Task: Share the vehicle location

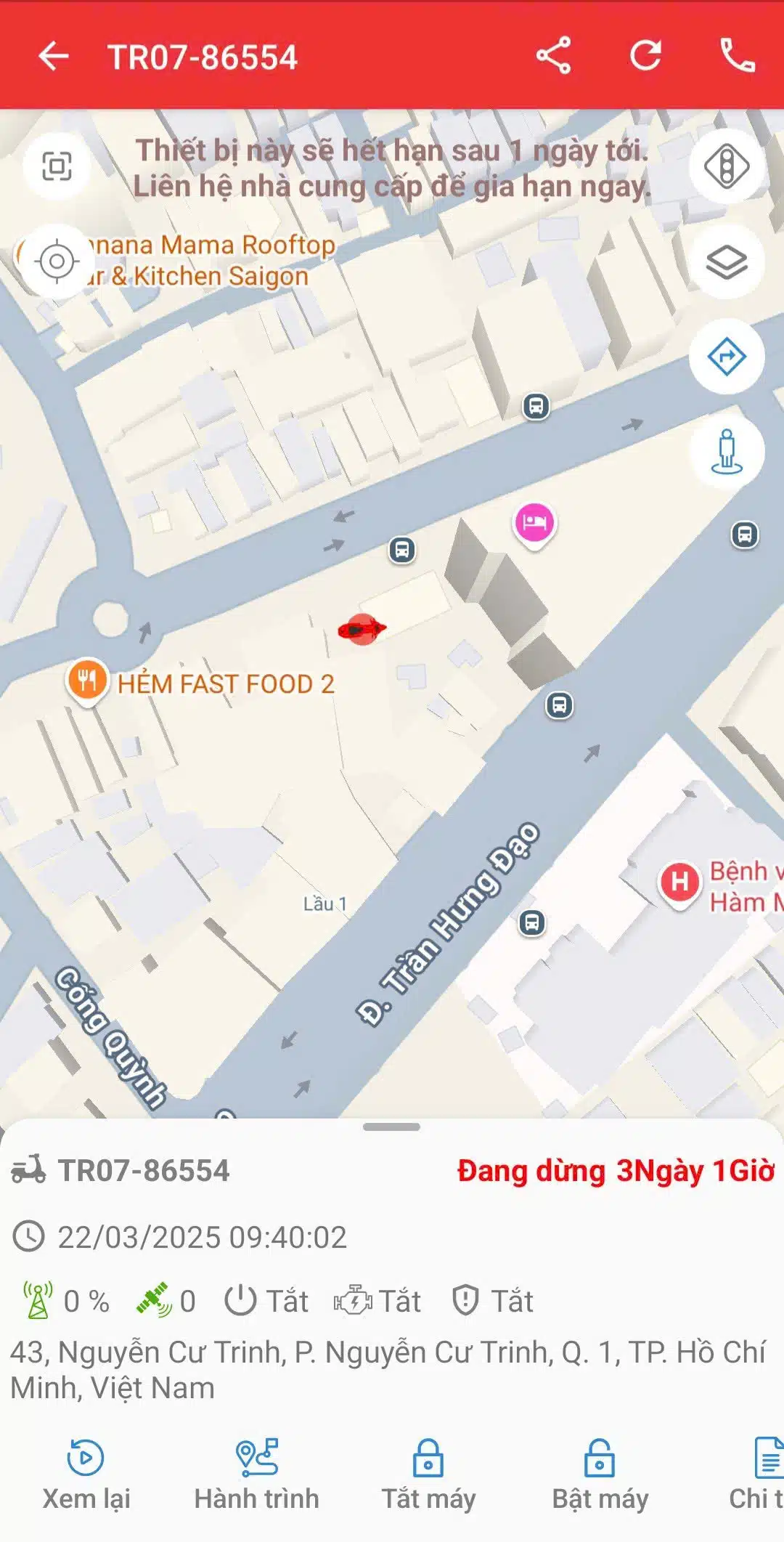Action: 554,56
